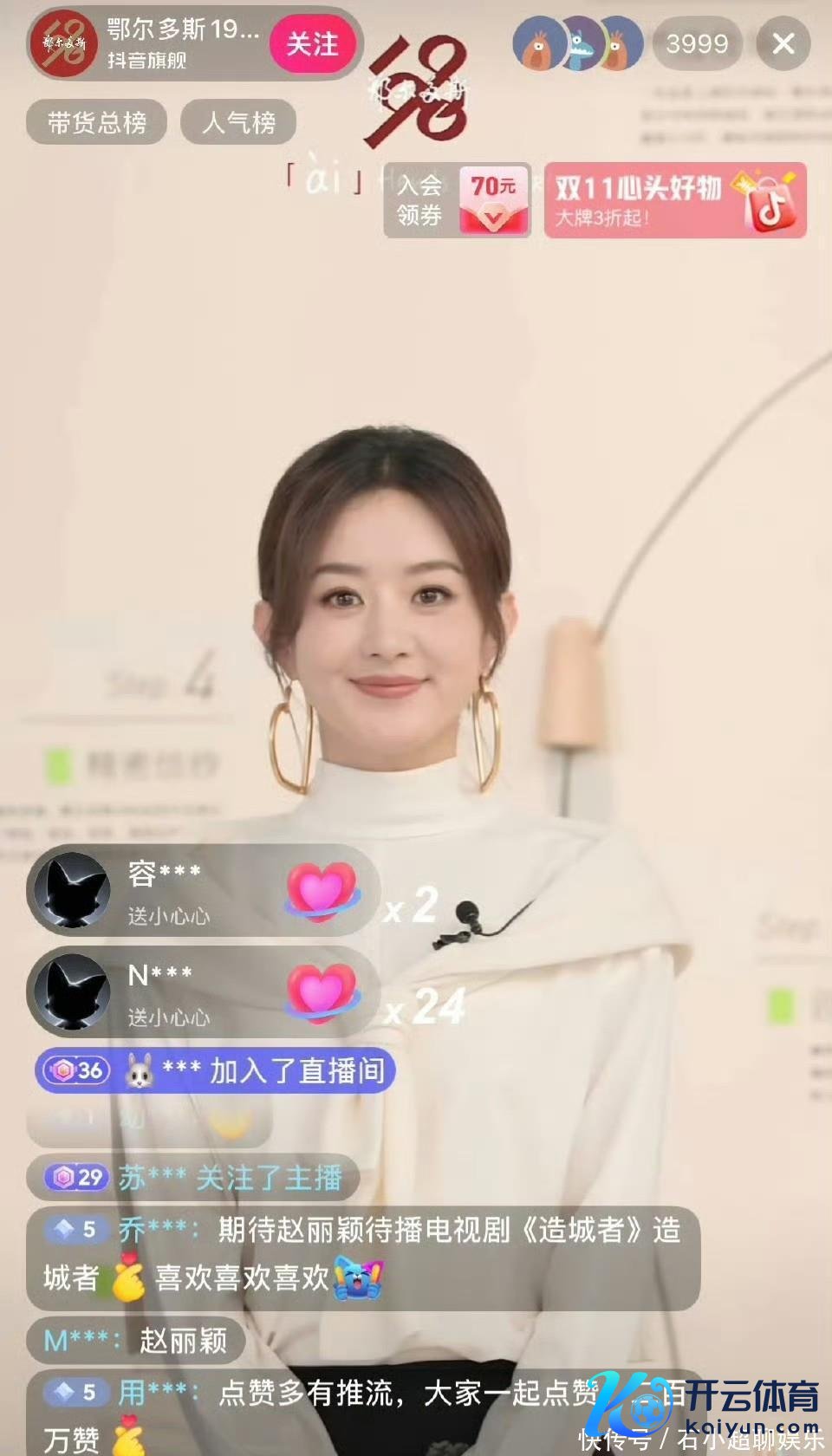Close the live stream
Viewport: 832px width, 1456px height.
click(x=783, y=43)
